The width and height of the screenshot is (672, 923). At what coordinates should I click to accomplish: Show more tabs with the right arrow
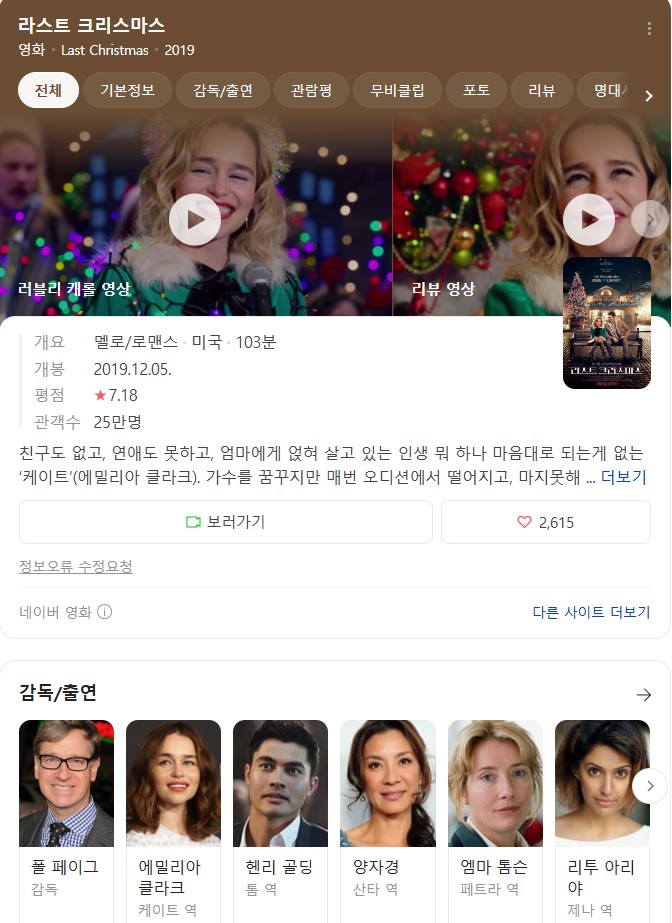648,96
